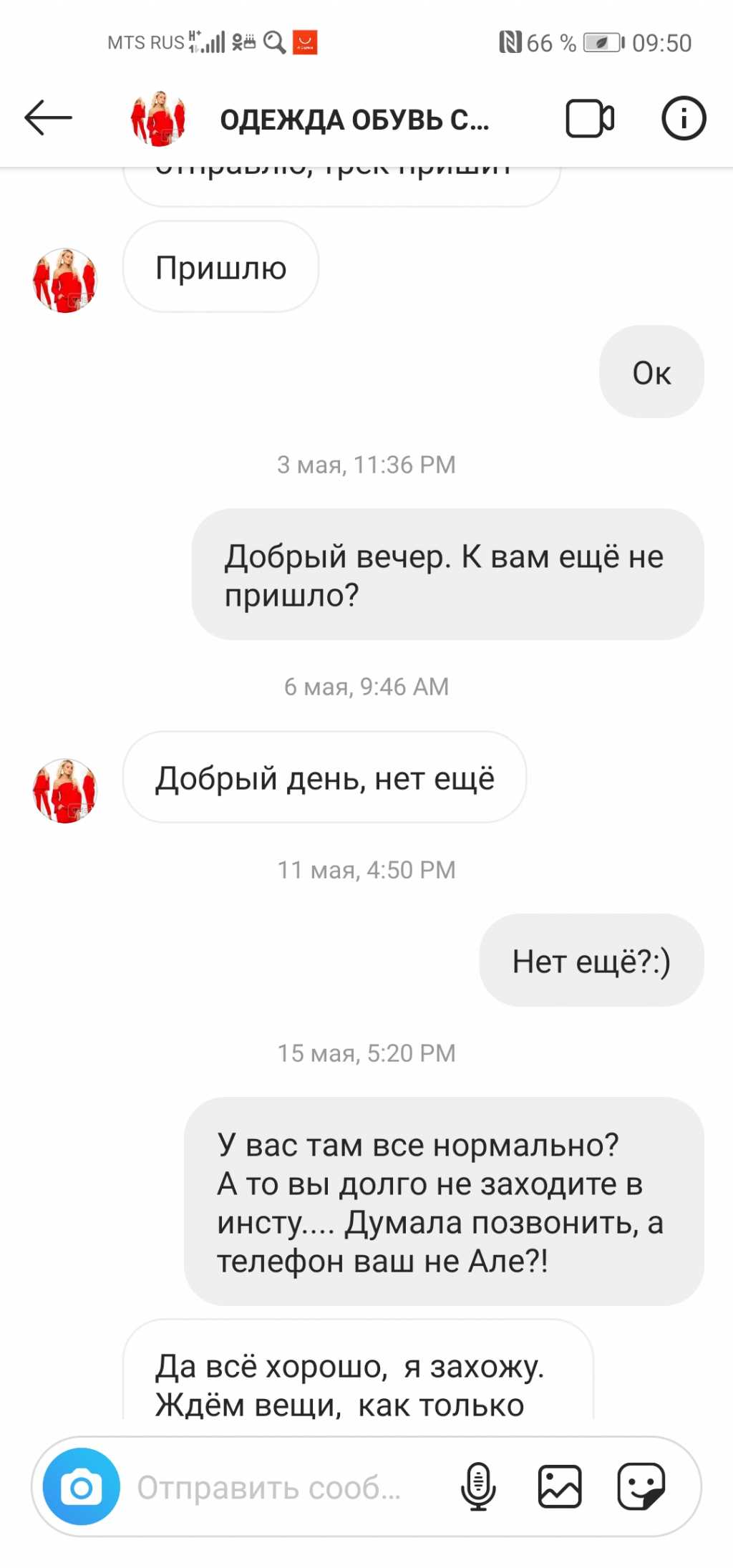
Task: Start a video call
Action: click(590, 118)
